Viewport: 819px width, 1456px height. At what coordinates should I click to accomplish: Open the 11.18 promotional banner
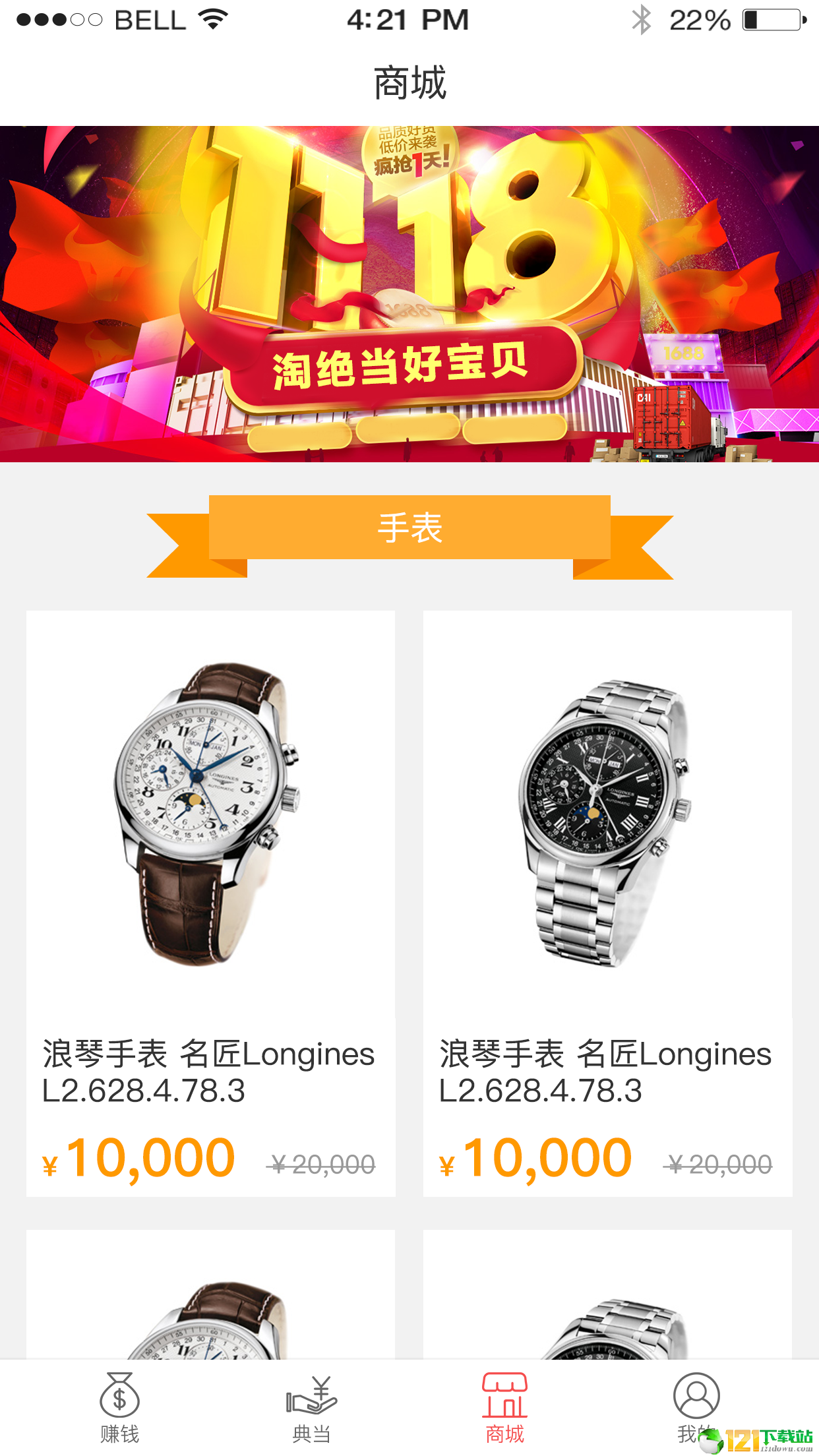[x=409, y=293]
